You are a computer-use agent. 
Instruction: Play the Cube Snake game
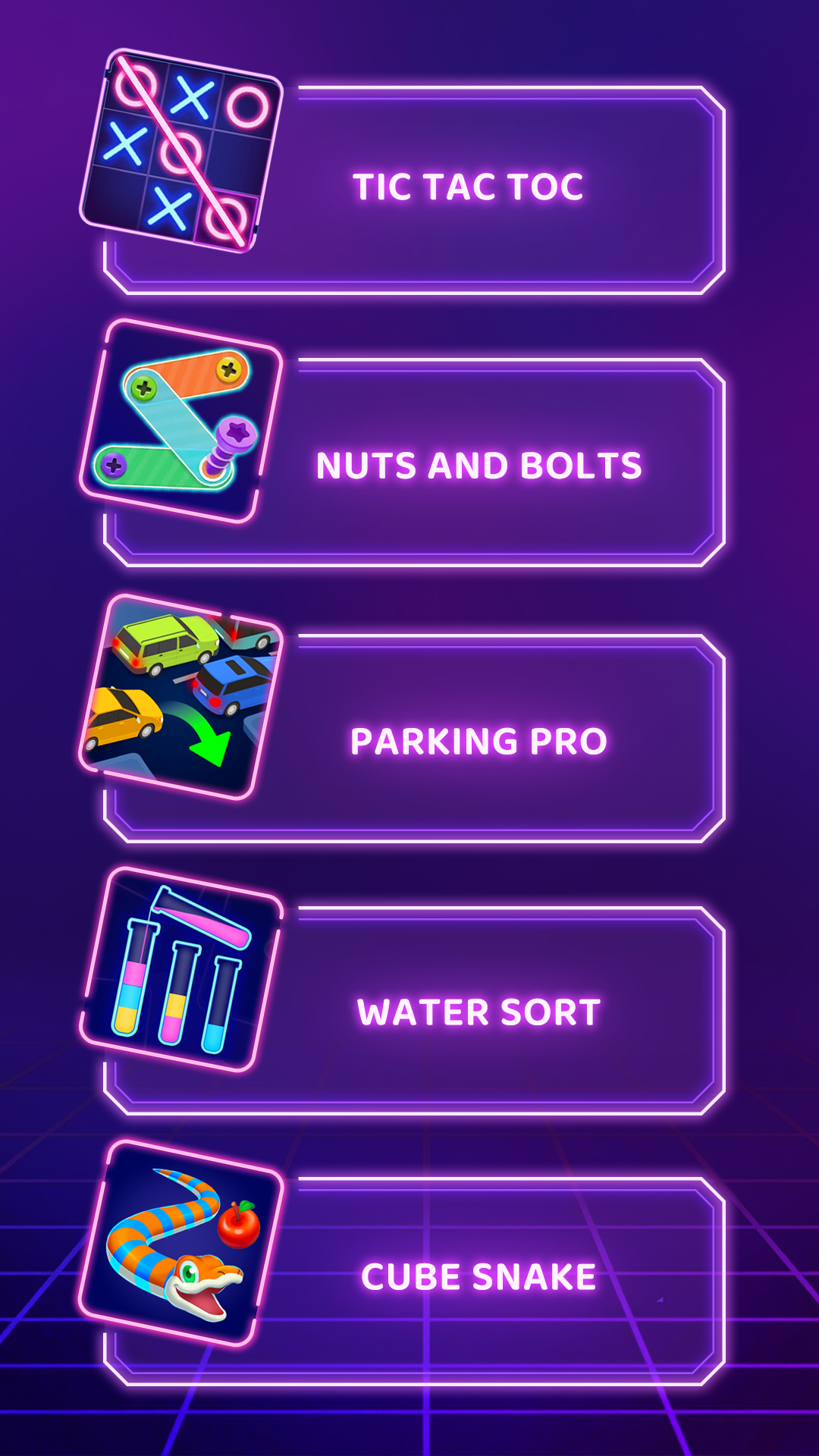click(x=478, y=1276)
